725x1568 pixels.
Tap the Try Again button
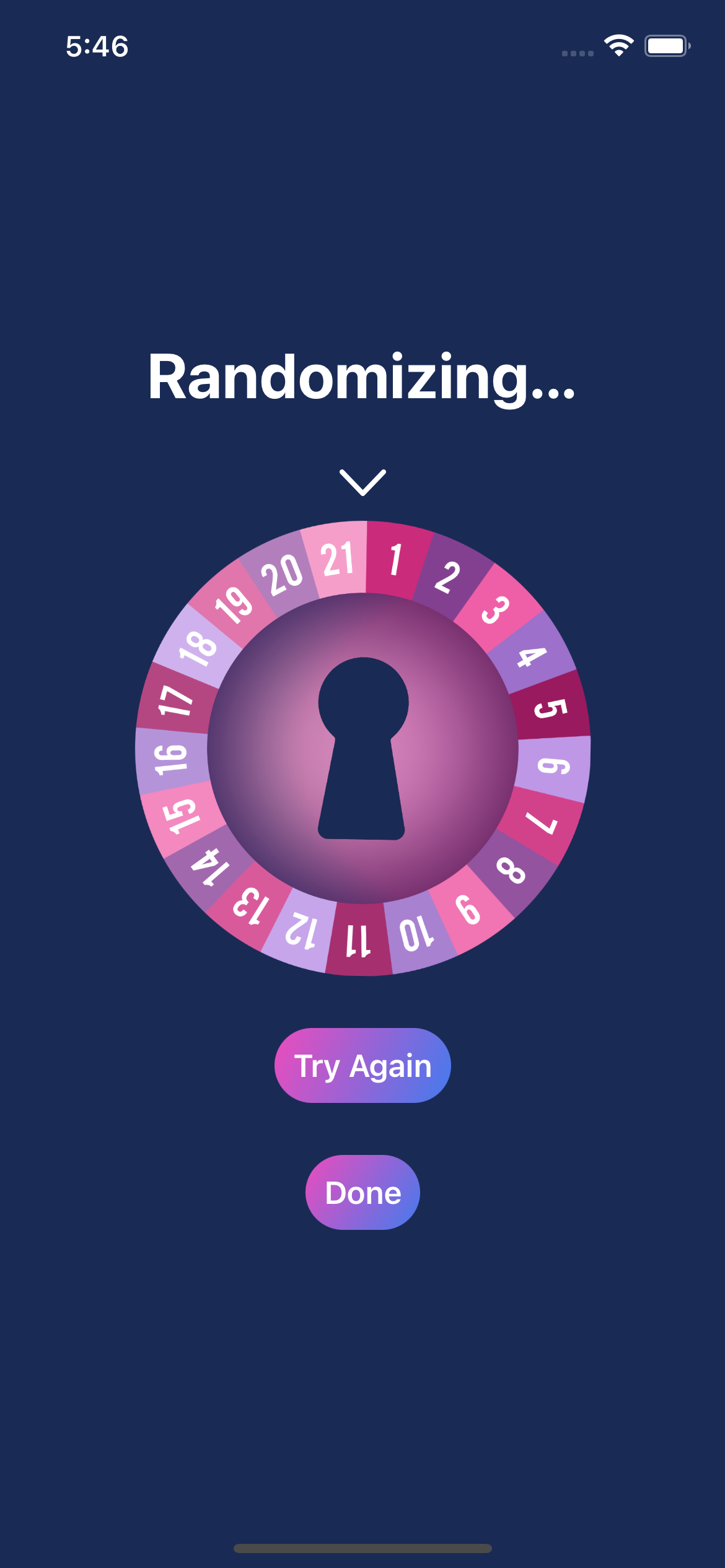click(x=362, y=1065)
